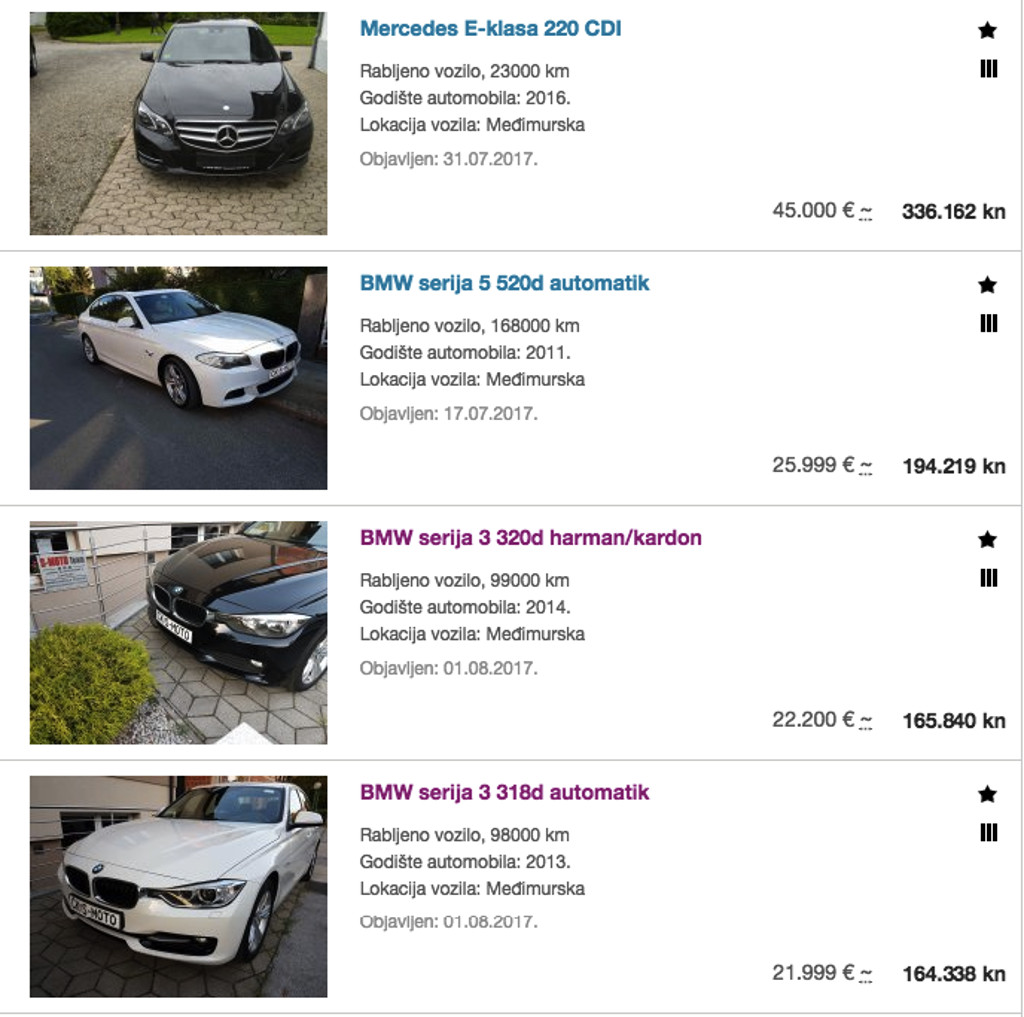View the white BMW 318d photo
This screenshot has width=1024, height=1017.
pyautogui.click(x=178, y=887)
